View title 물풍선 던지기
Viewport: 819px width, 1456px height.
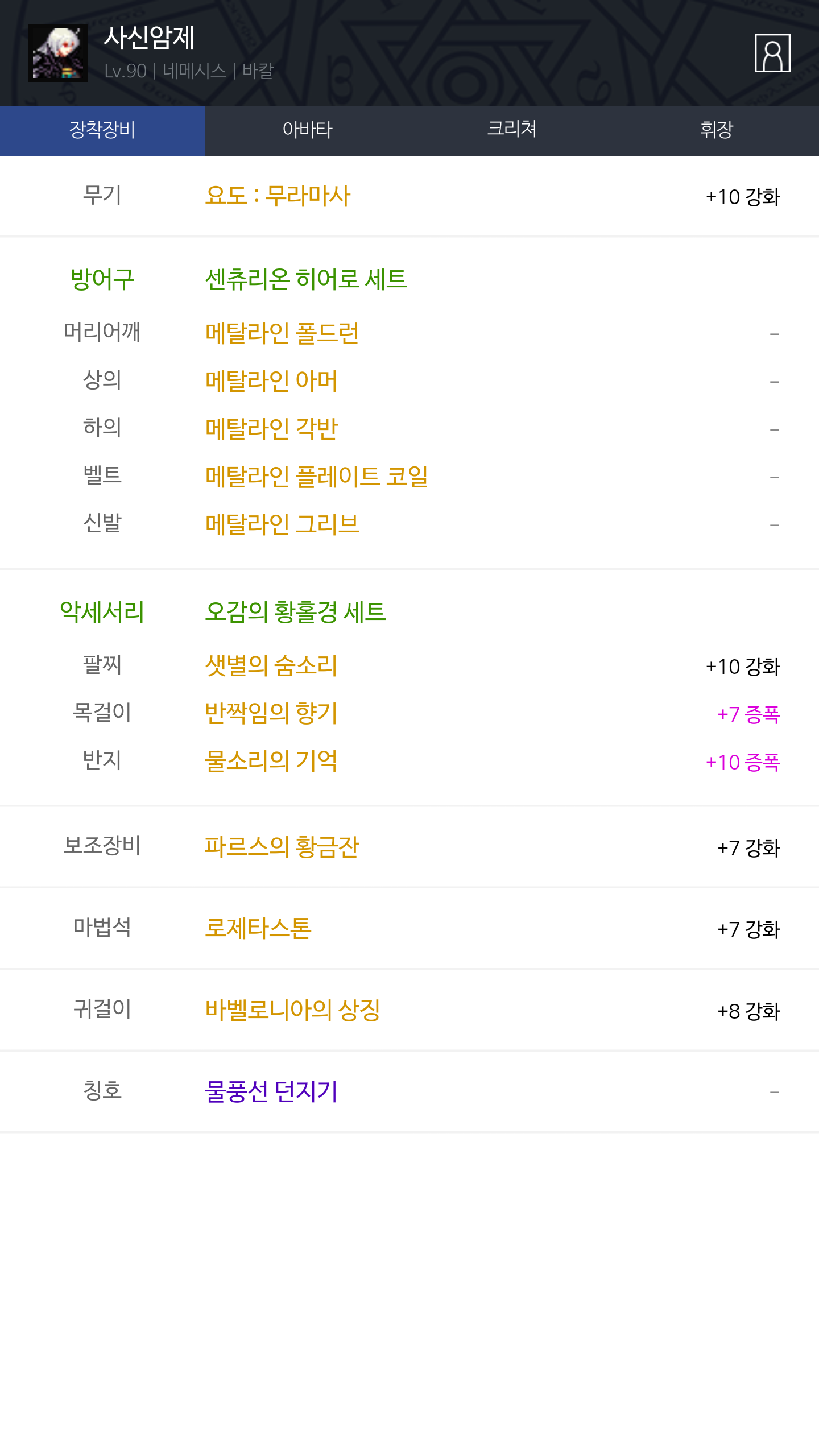pos(271,1091)
